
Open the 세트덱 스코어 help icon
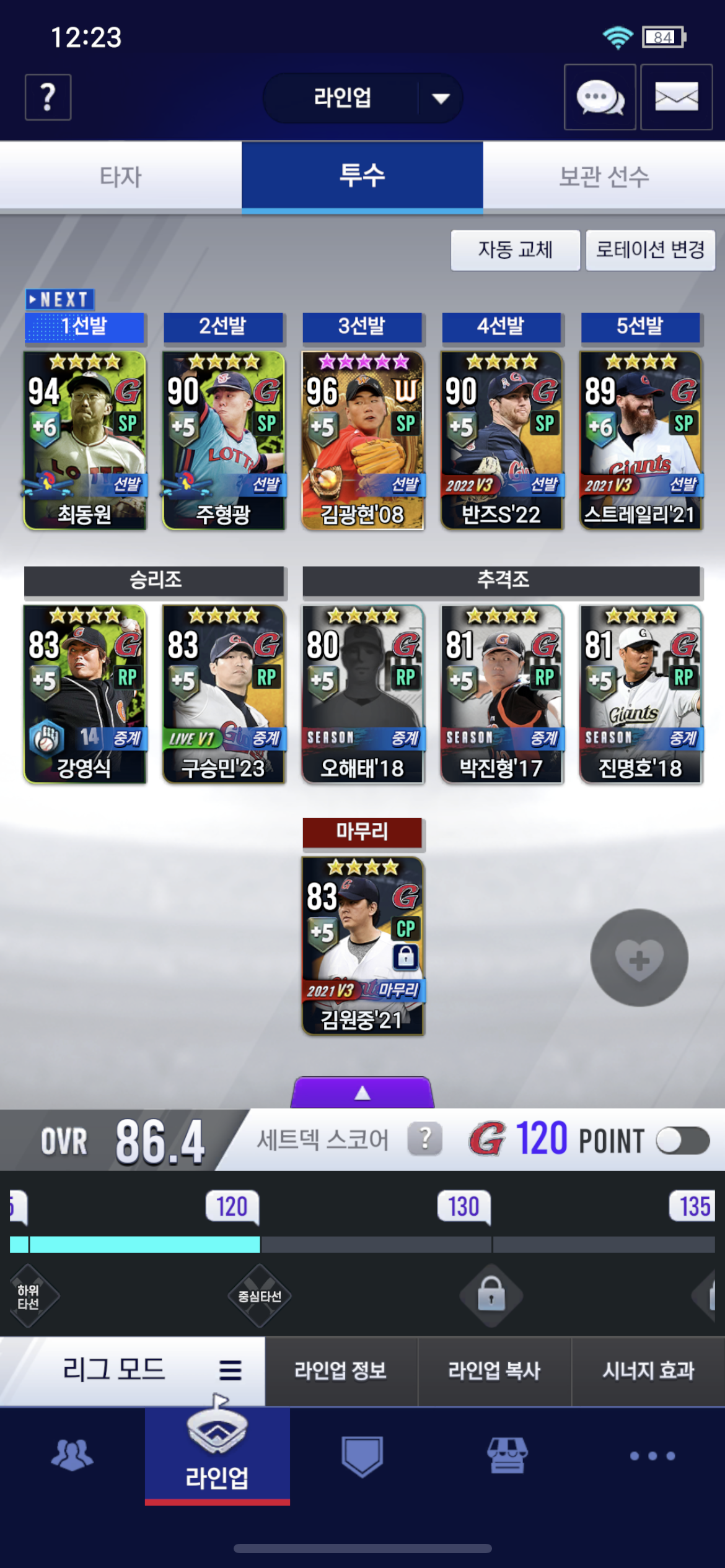[425, 1139]
